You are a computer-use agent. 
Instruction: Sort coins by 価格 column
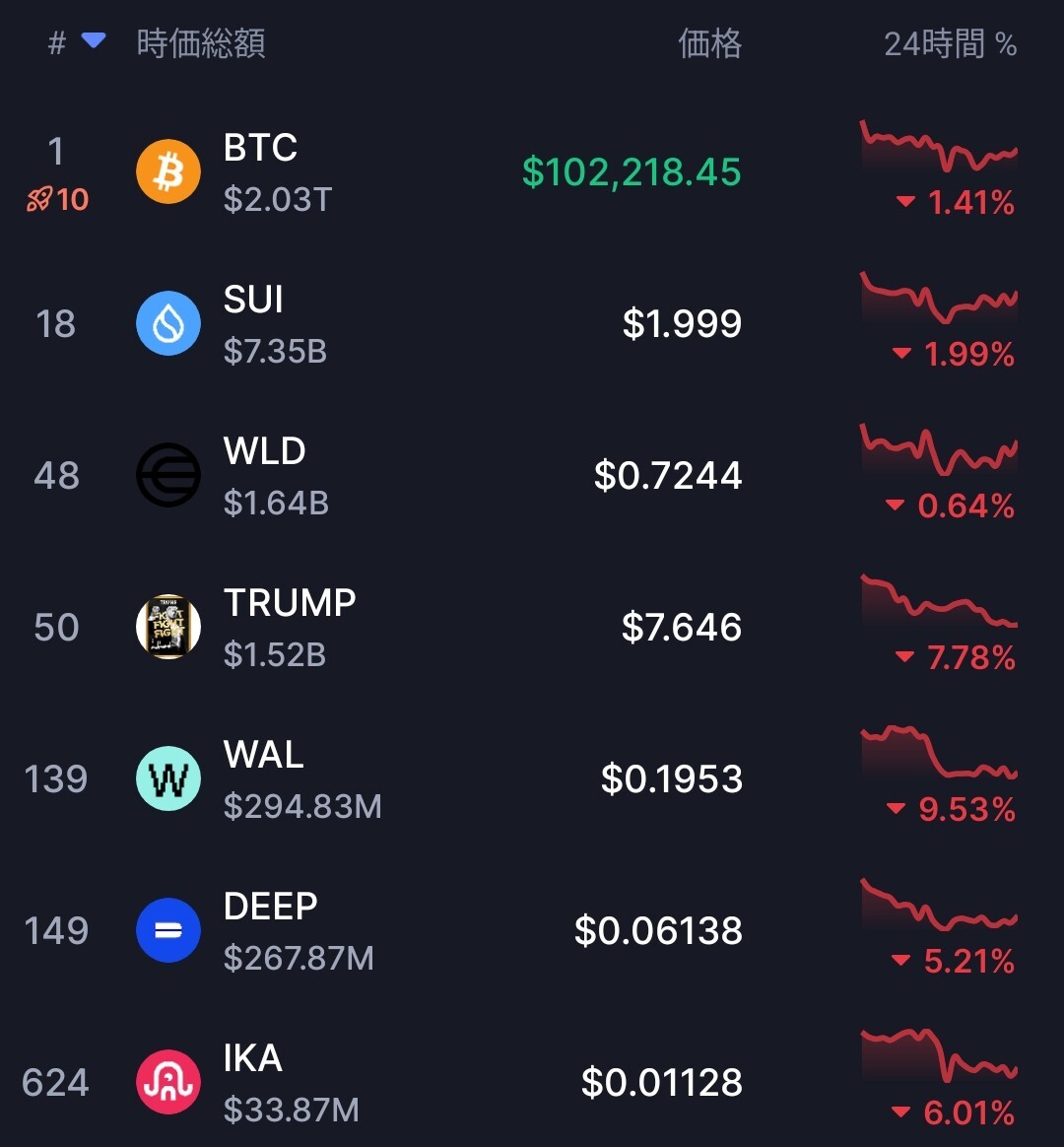tap(709, 44)
